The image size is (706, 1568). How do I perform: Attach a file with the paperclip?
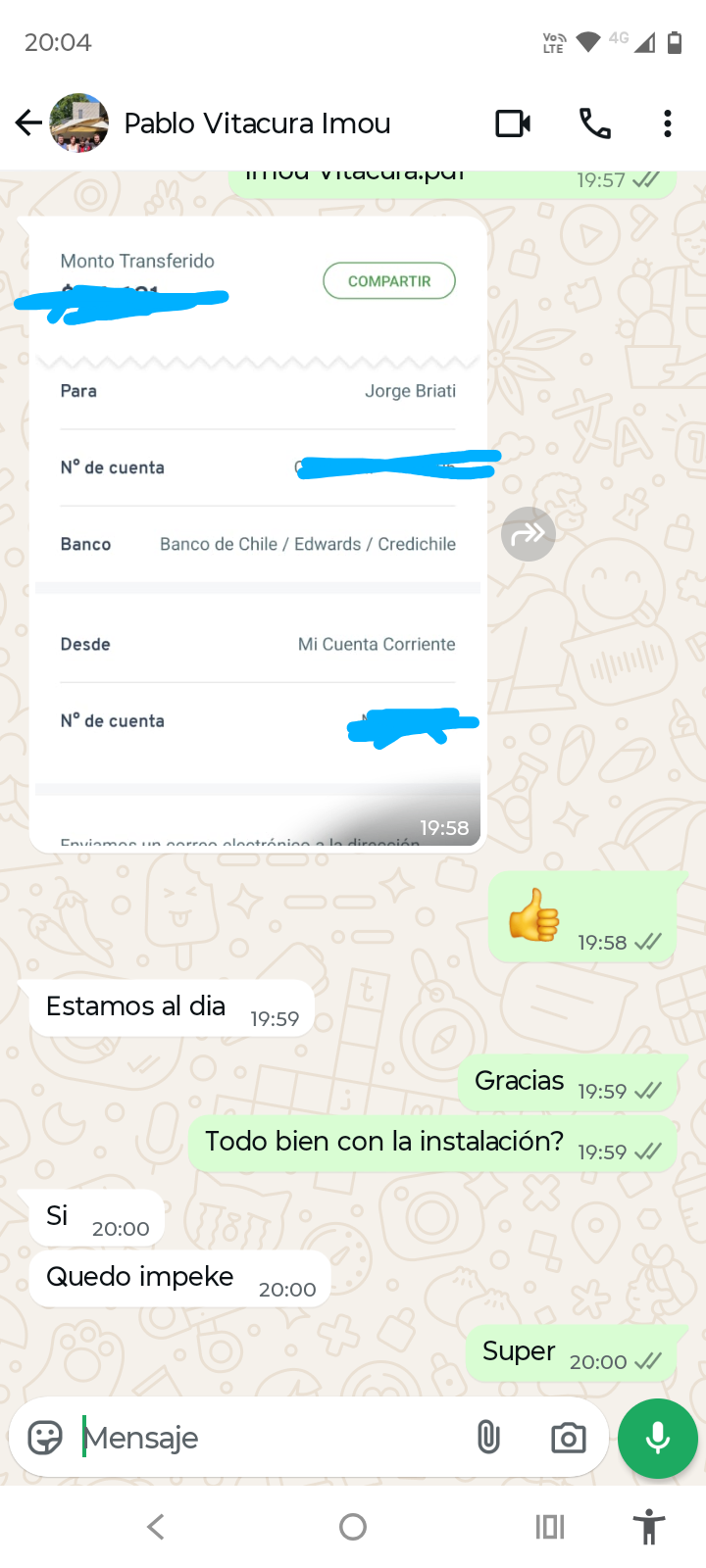coord(488,1438)
